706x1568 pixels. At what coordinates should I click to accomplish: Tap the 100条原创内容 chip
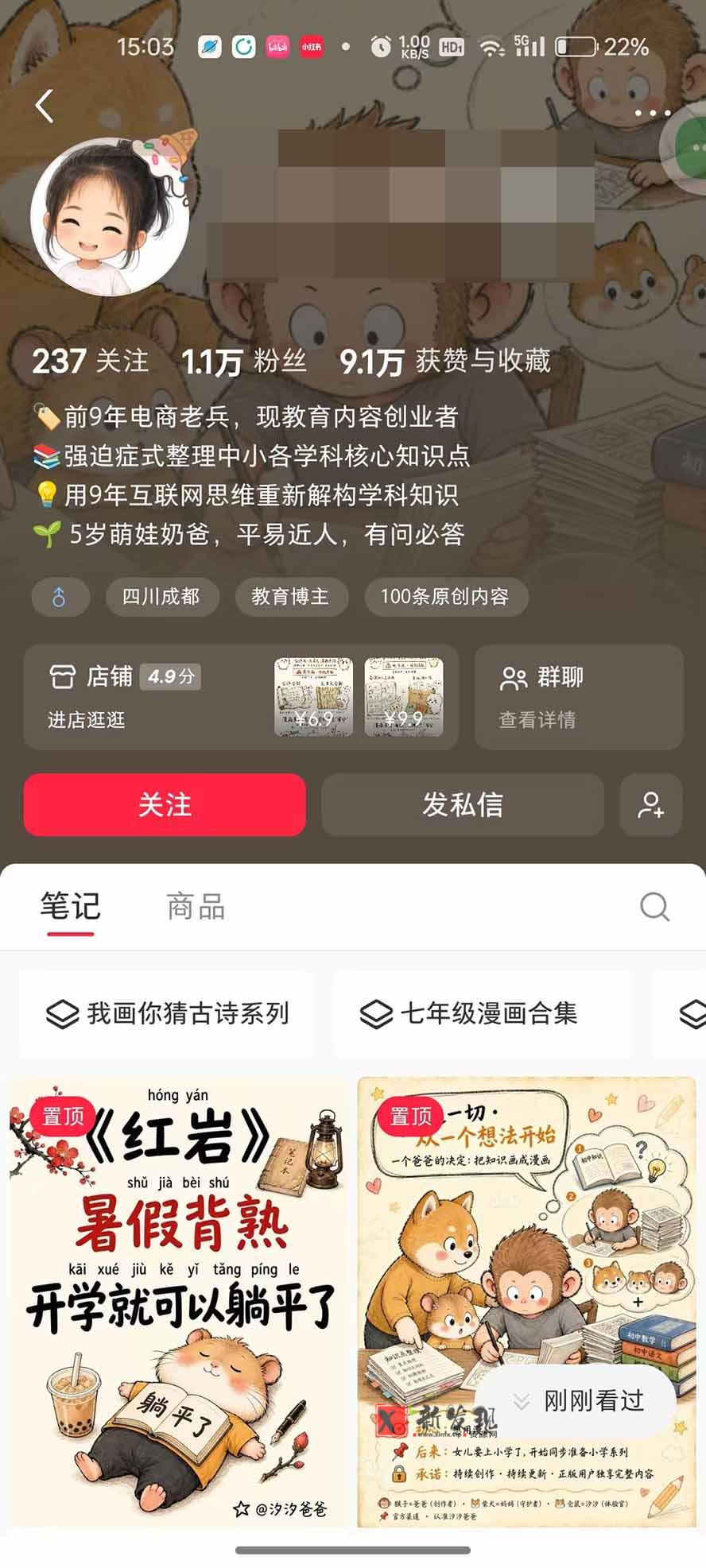446,597
